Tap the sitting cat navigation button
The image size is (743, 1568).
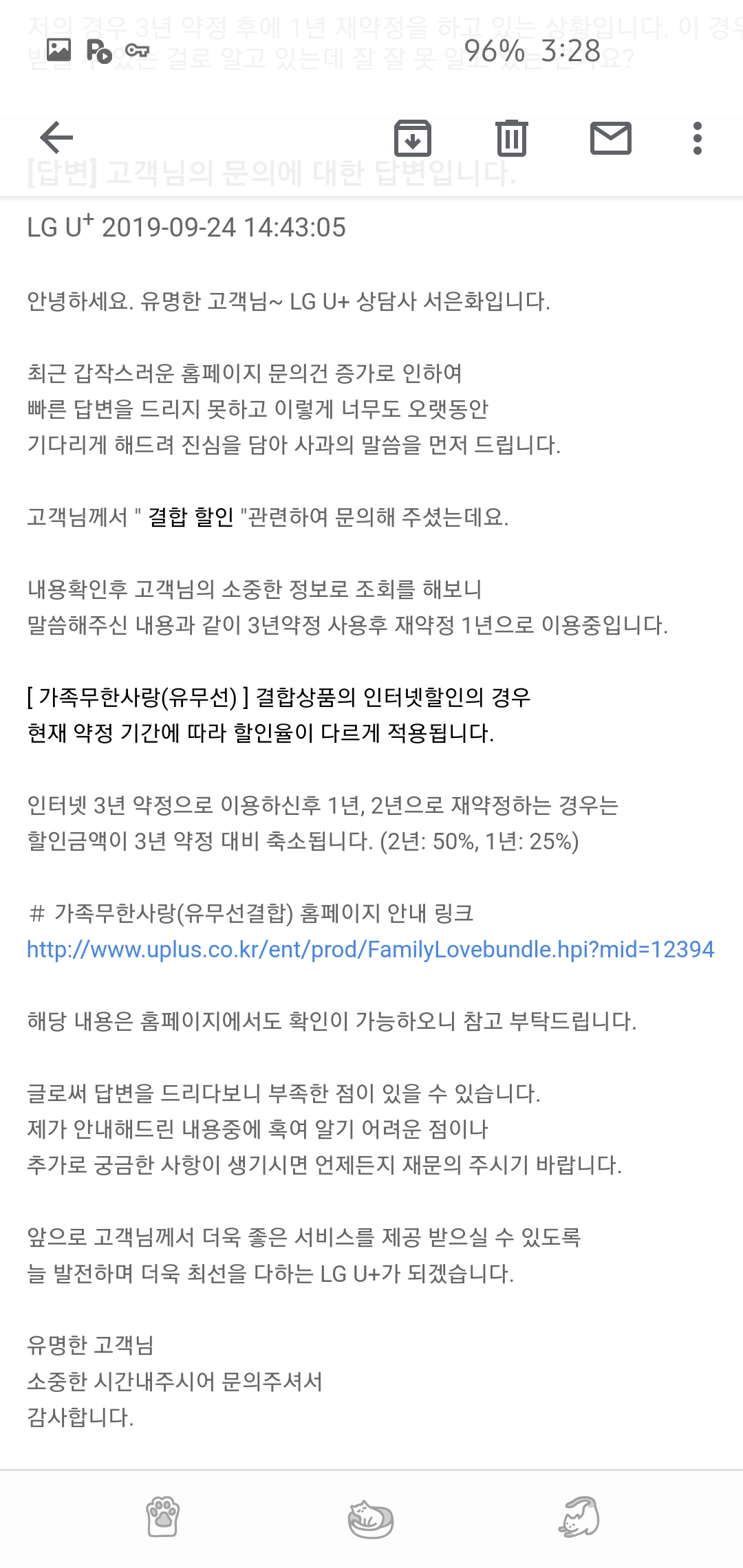(x=579, y=1517)
